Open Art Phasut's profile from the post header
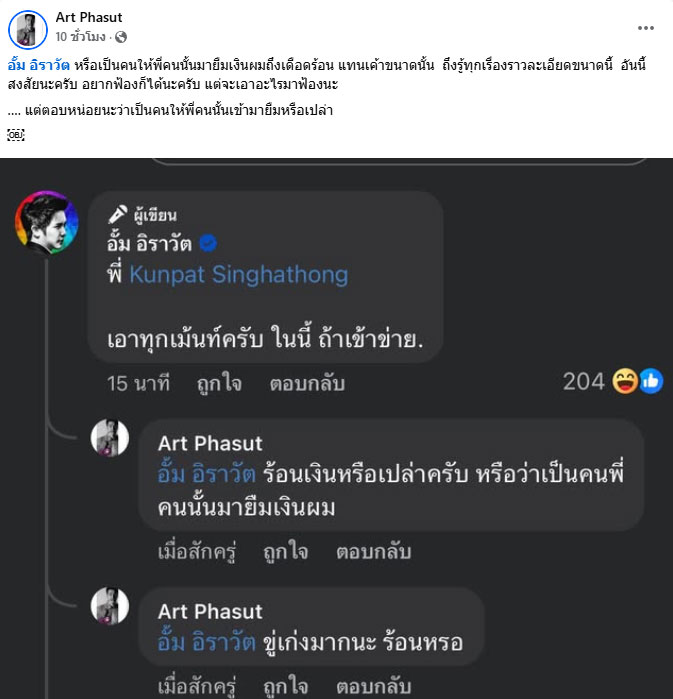The height and width of the screenshot is (699, 673). [90, 18]
